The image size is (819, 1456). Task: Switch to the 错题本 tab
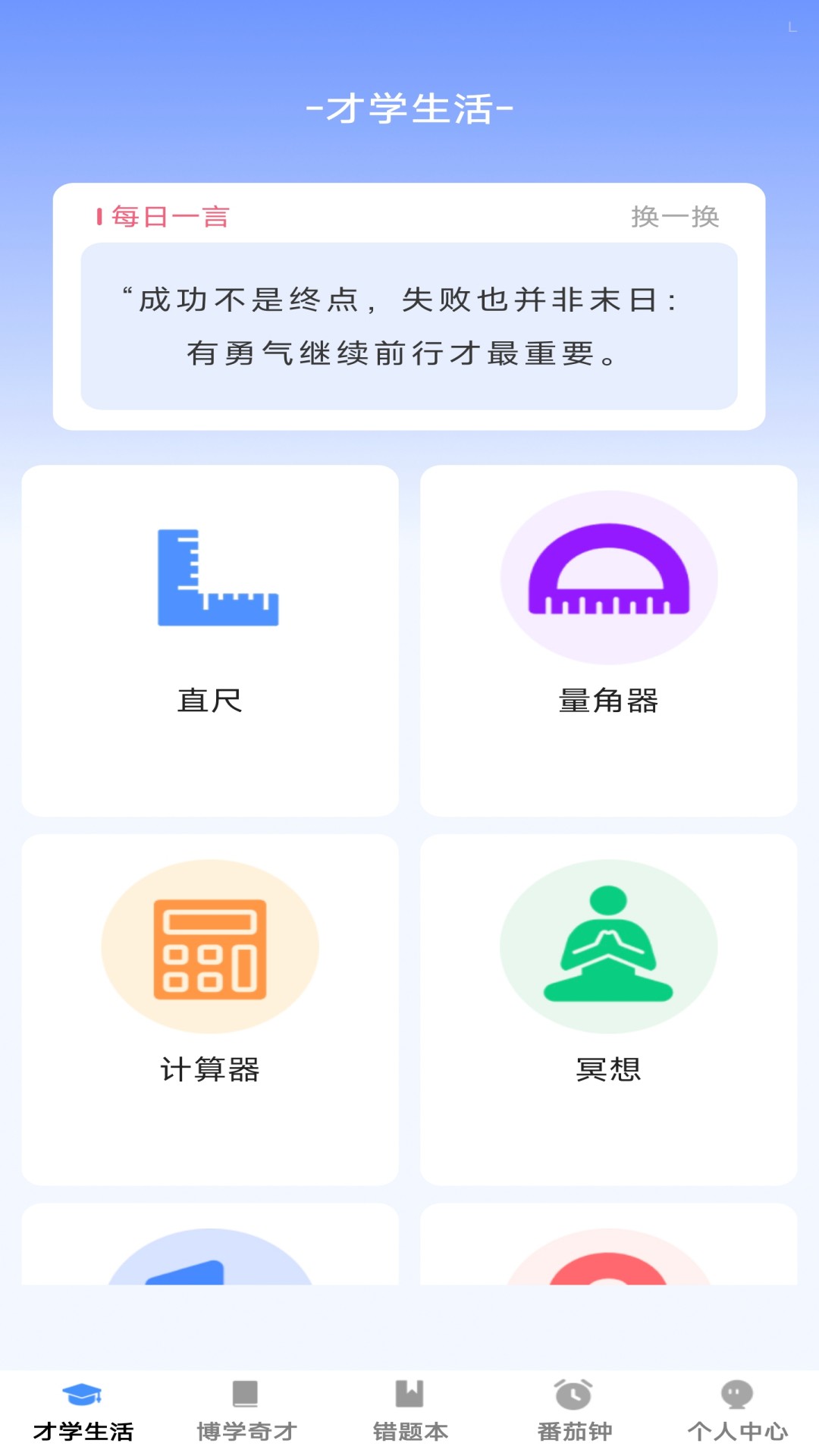pos(408,1429)
